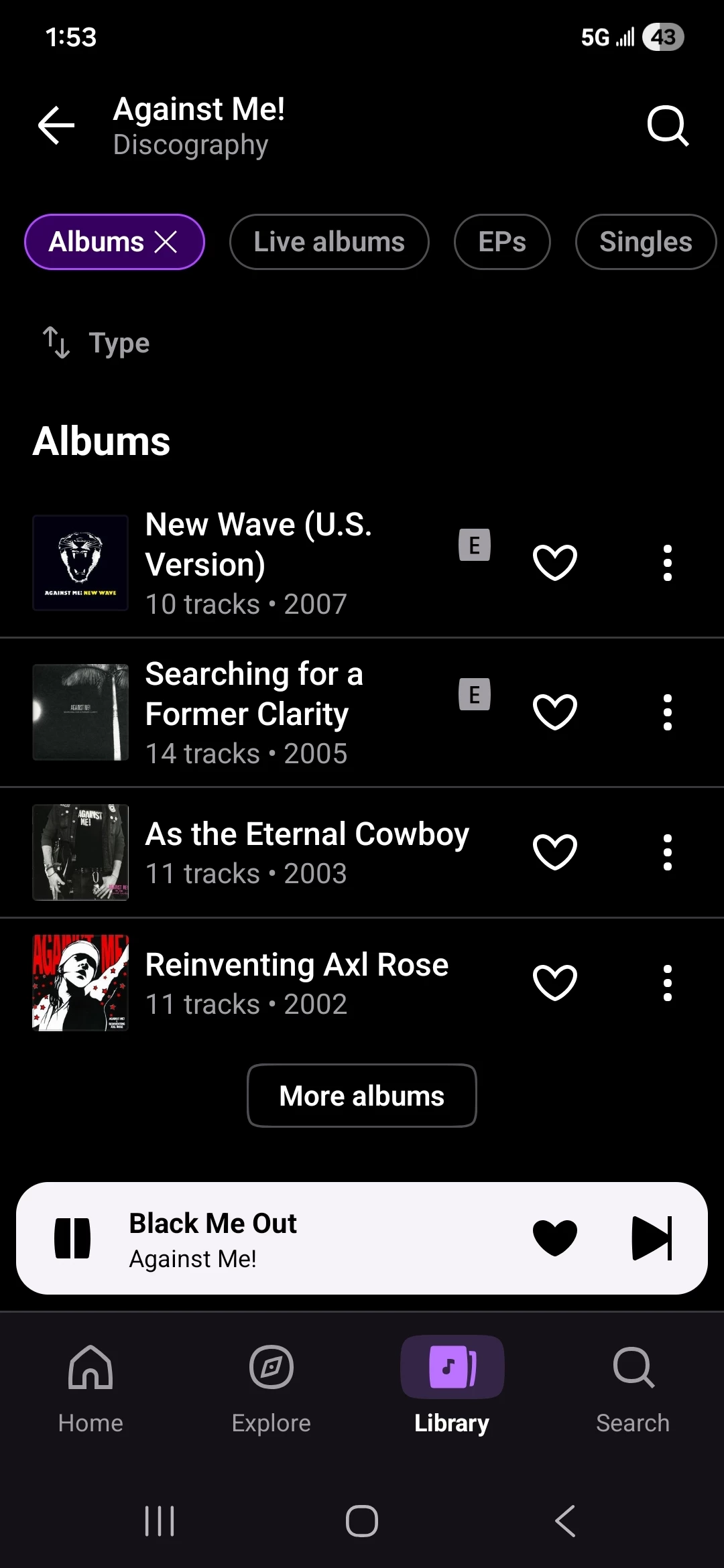
Task: Pause Black Me Out
Action: point(72,1238)
